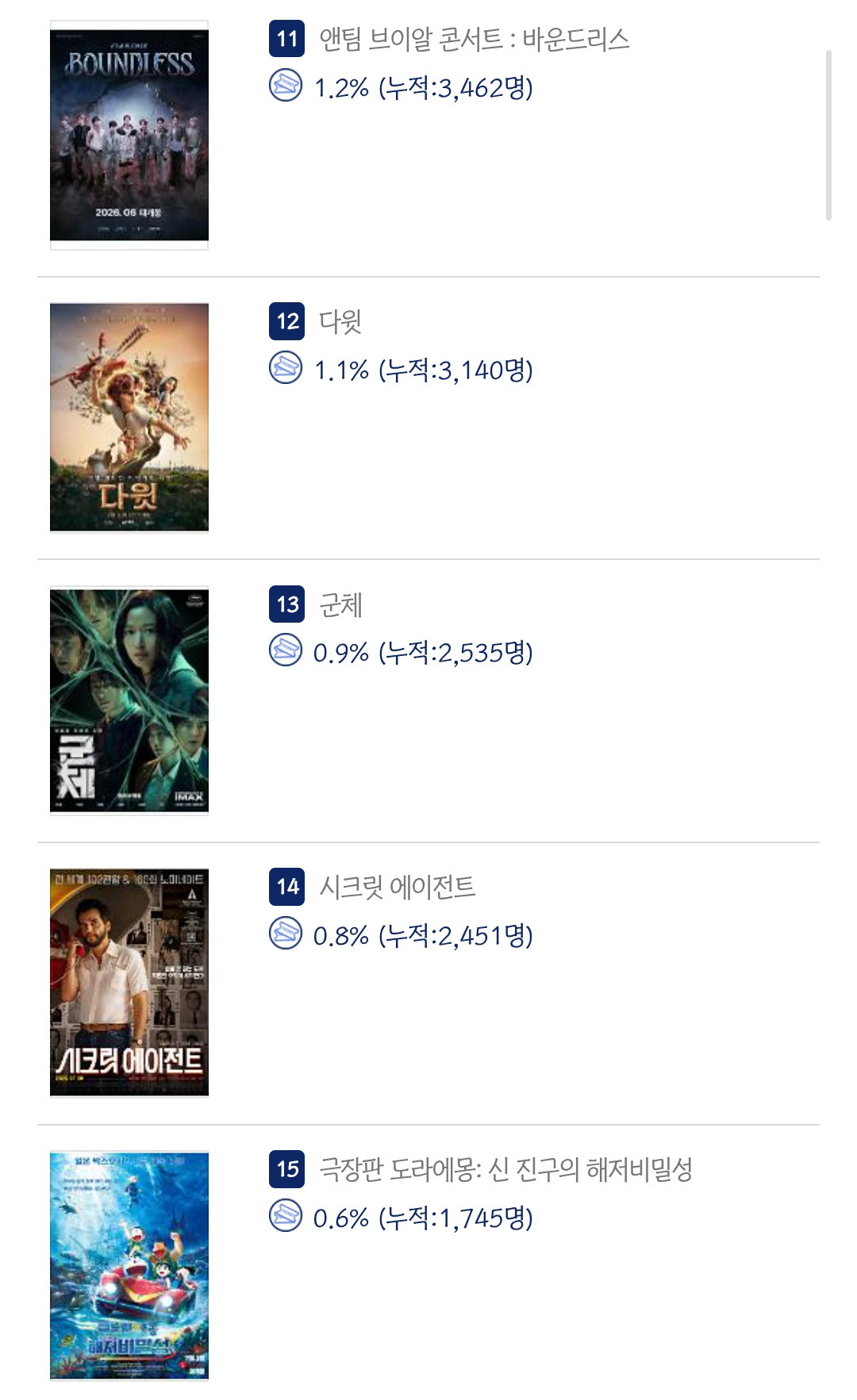Open the Boundless concert movie poster
The height and width of the screenshot is (1400, 857).
(x=129, y=135)
